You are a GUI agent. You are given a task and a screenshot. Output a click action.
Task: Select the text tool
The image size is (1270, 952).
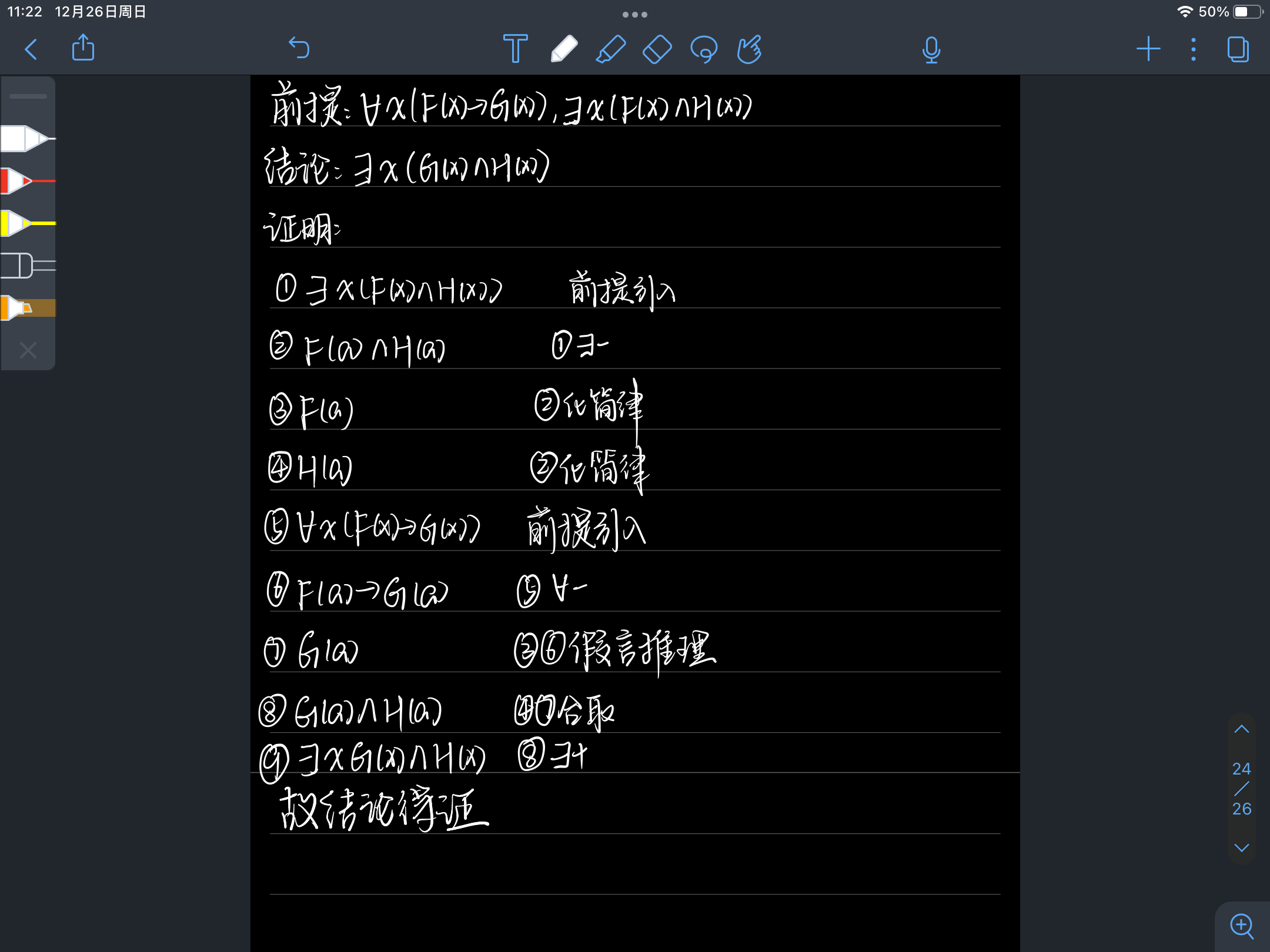point(515,49)
